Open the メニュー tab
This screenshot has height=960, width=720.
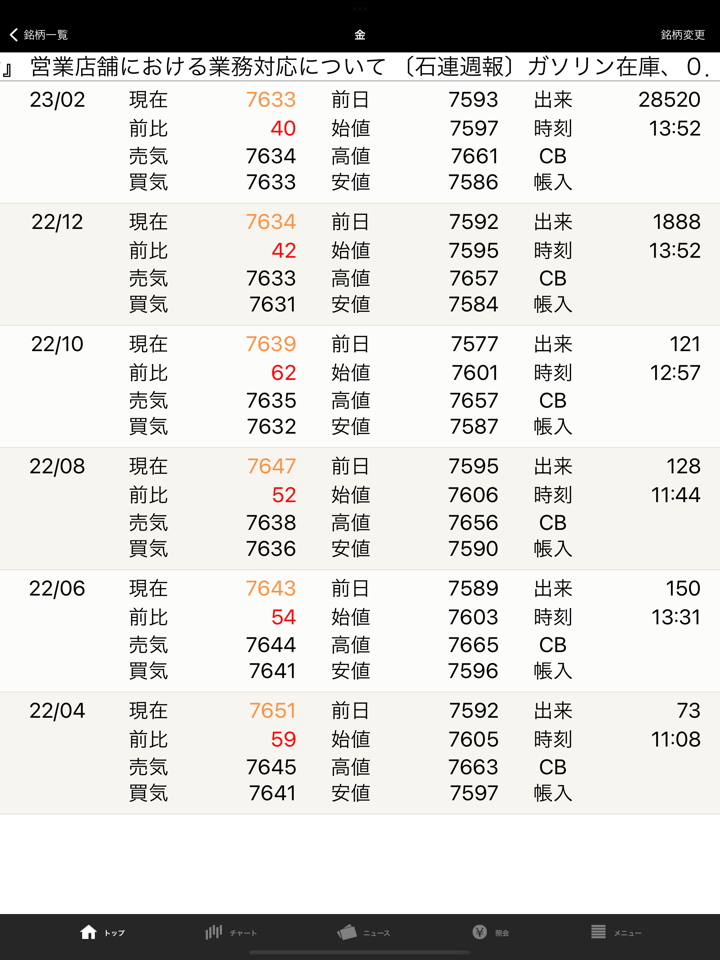pyautogui.click(x=615, y=932)
